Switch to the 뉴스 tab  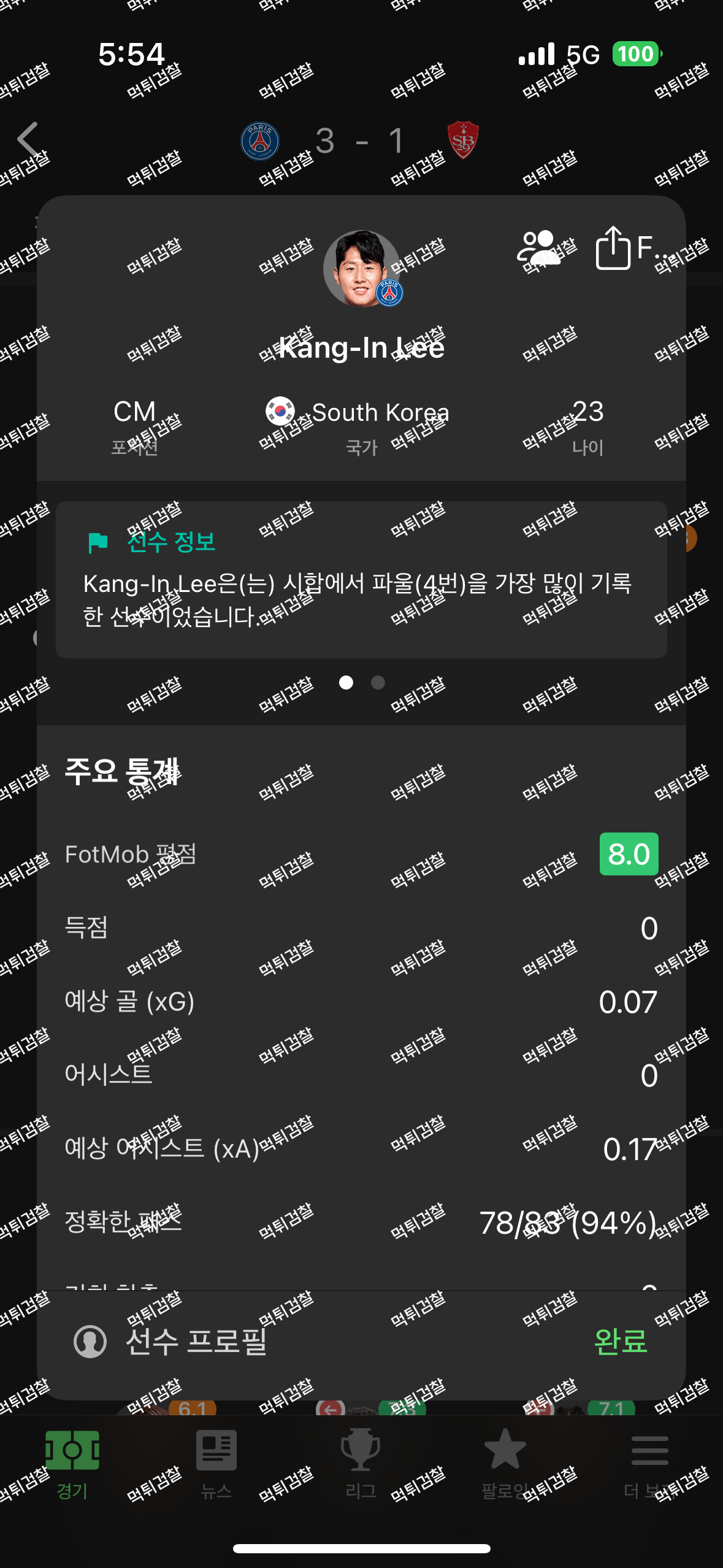tap(216, 1462)
